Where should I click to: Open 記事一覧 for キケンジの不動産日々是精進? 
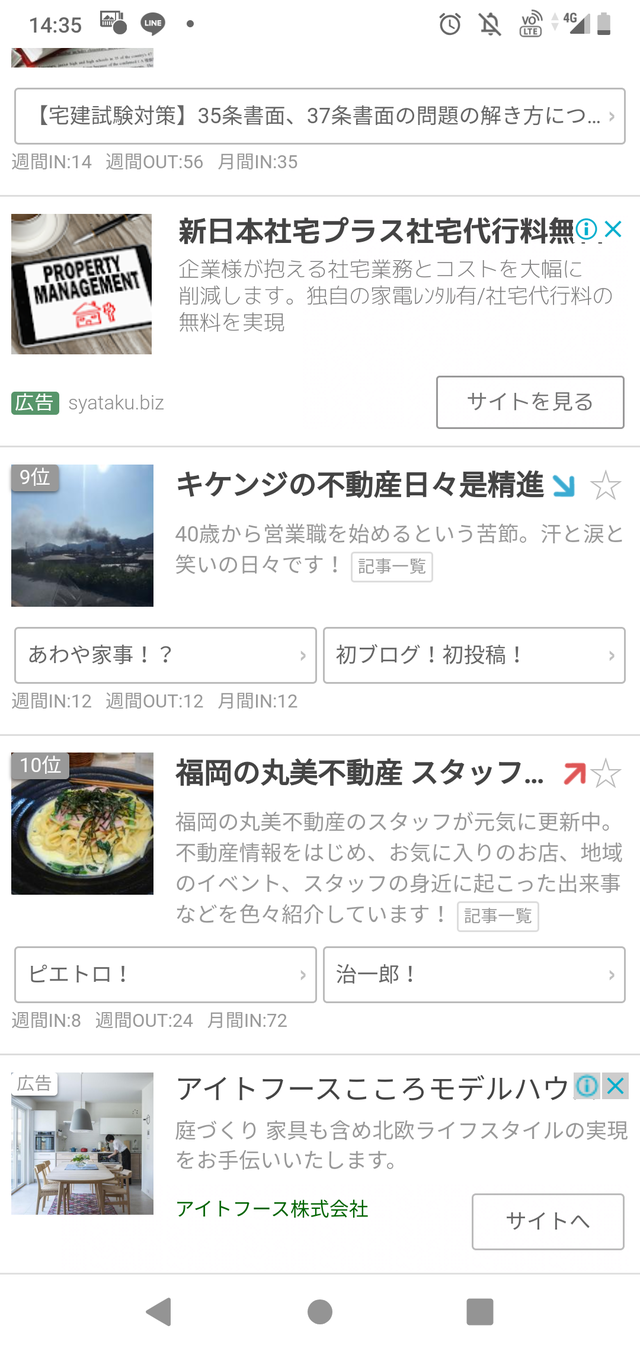(392, 567)
